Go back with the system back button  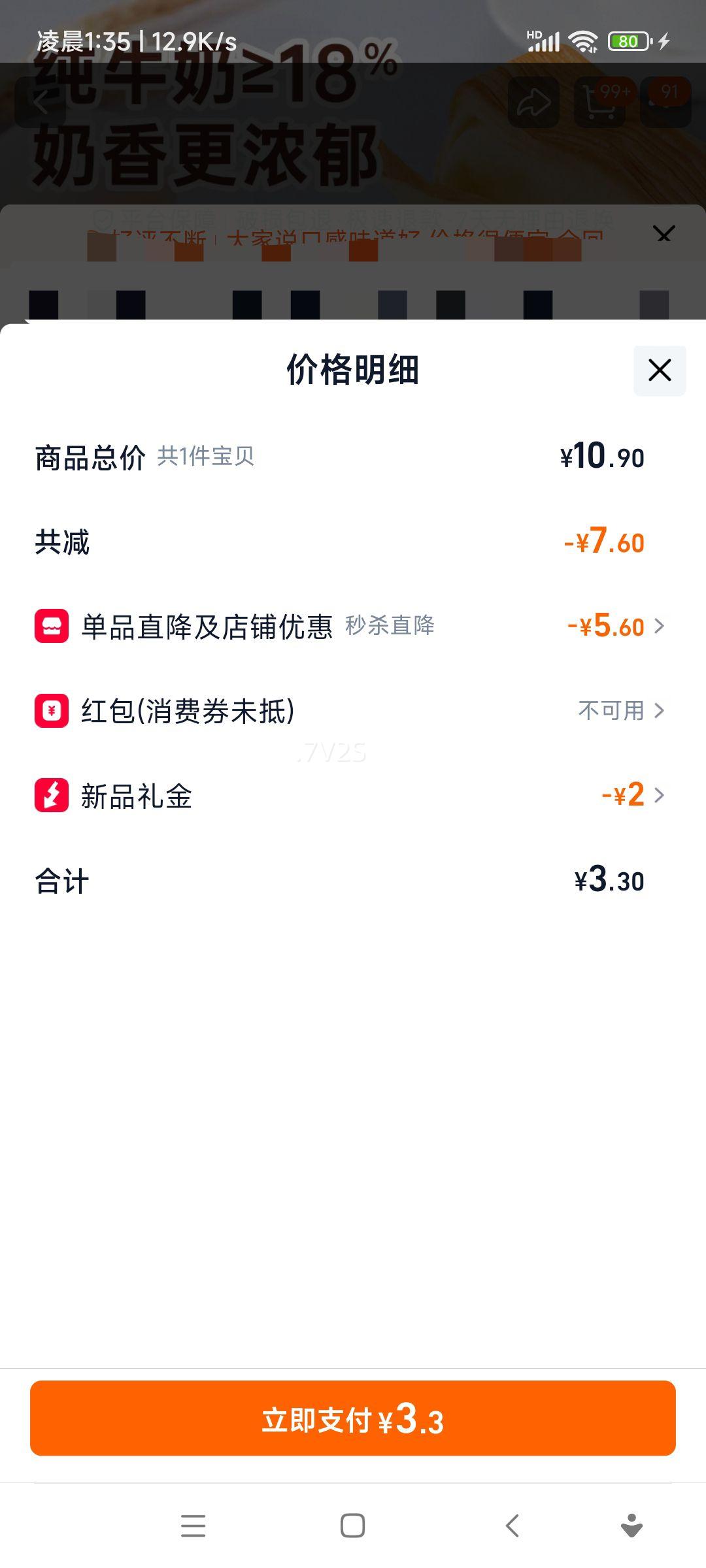coord(513,1526)
